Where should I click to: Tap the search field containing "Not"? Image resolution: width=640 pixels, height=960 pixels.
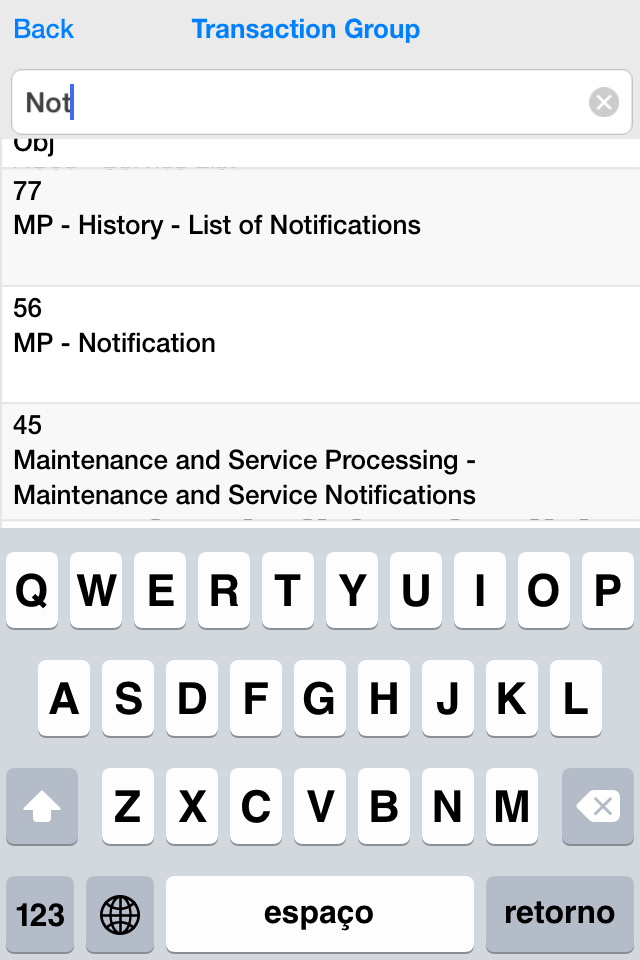click(300, 102)
